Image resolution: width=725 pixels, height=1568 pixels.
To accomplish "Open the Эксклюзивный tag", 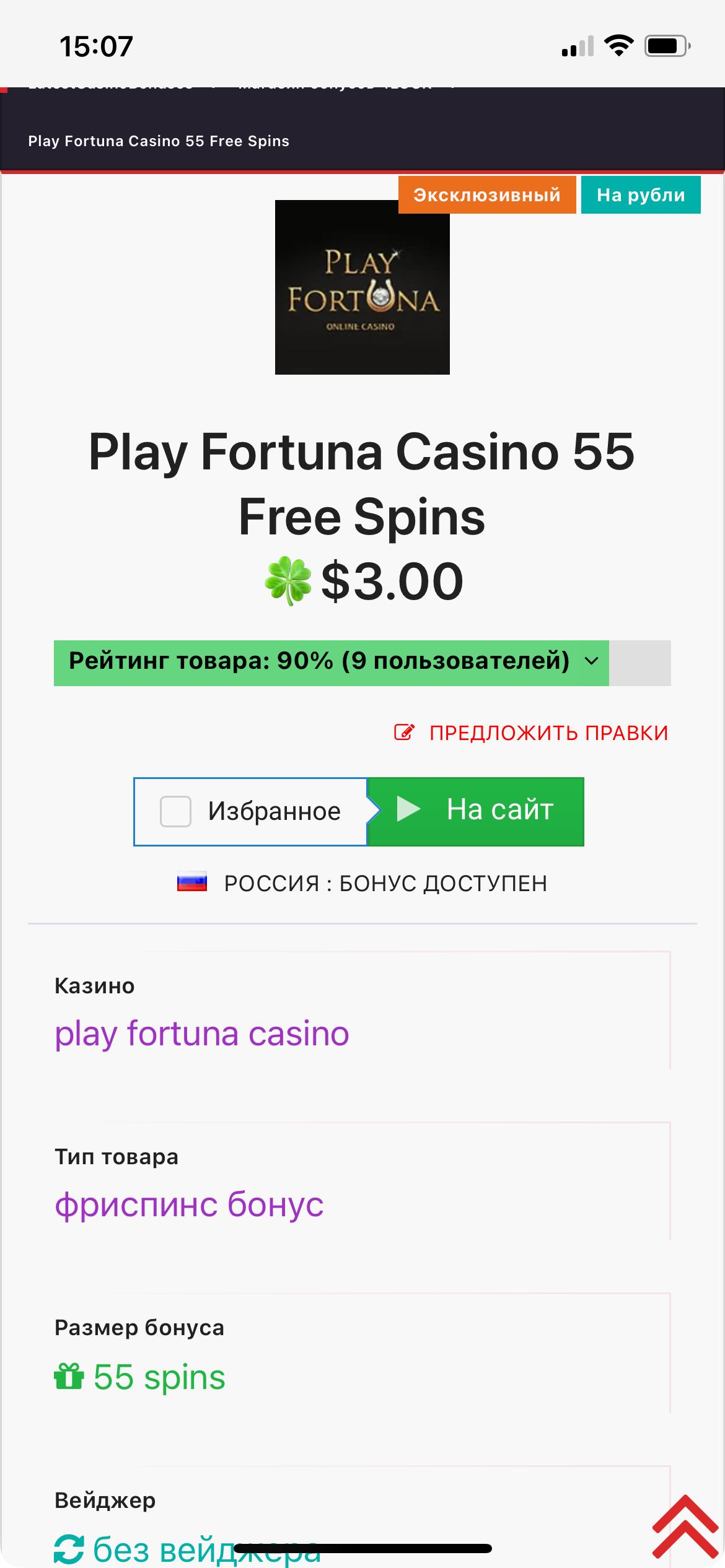I will (x=486, y=195).
